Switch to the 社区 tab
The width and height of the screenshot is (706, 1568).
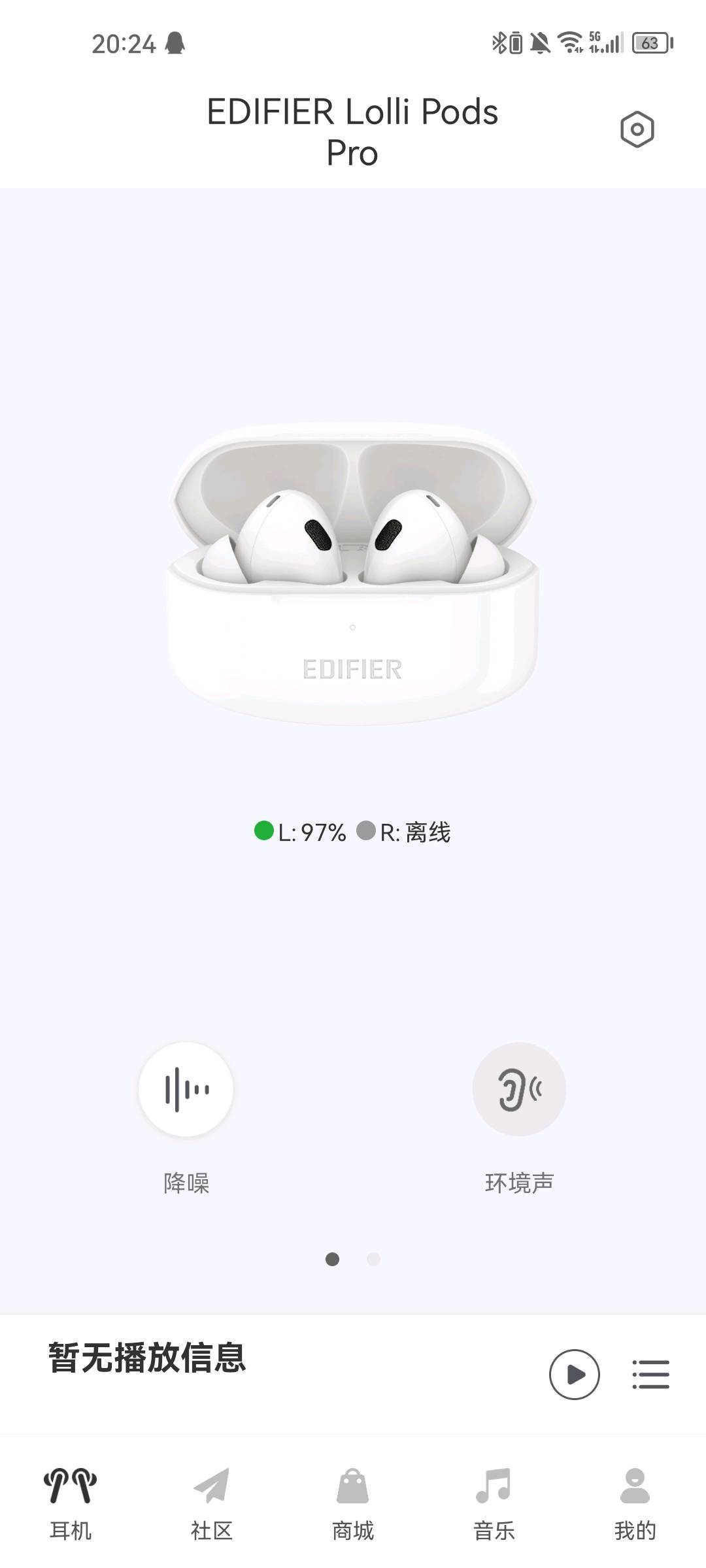(x=211, y=1503)
